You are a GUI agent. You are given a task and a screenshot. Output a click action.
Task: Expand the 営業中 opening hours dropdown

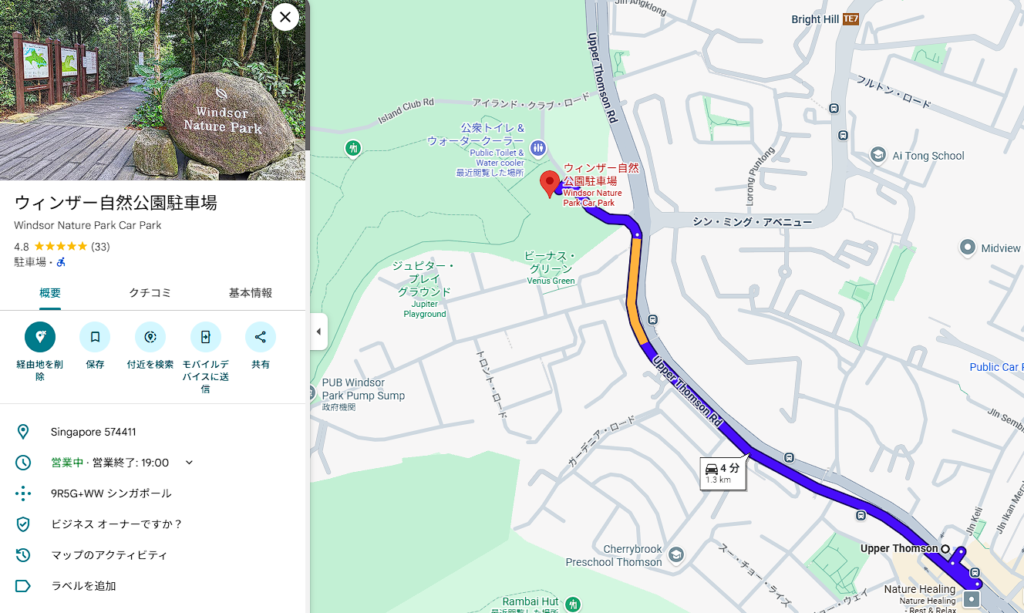tap(189, 463)
